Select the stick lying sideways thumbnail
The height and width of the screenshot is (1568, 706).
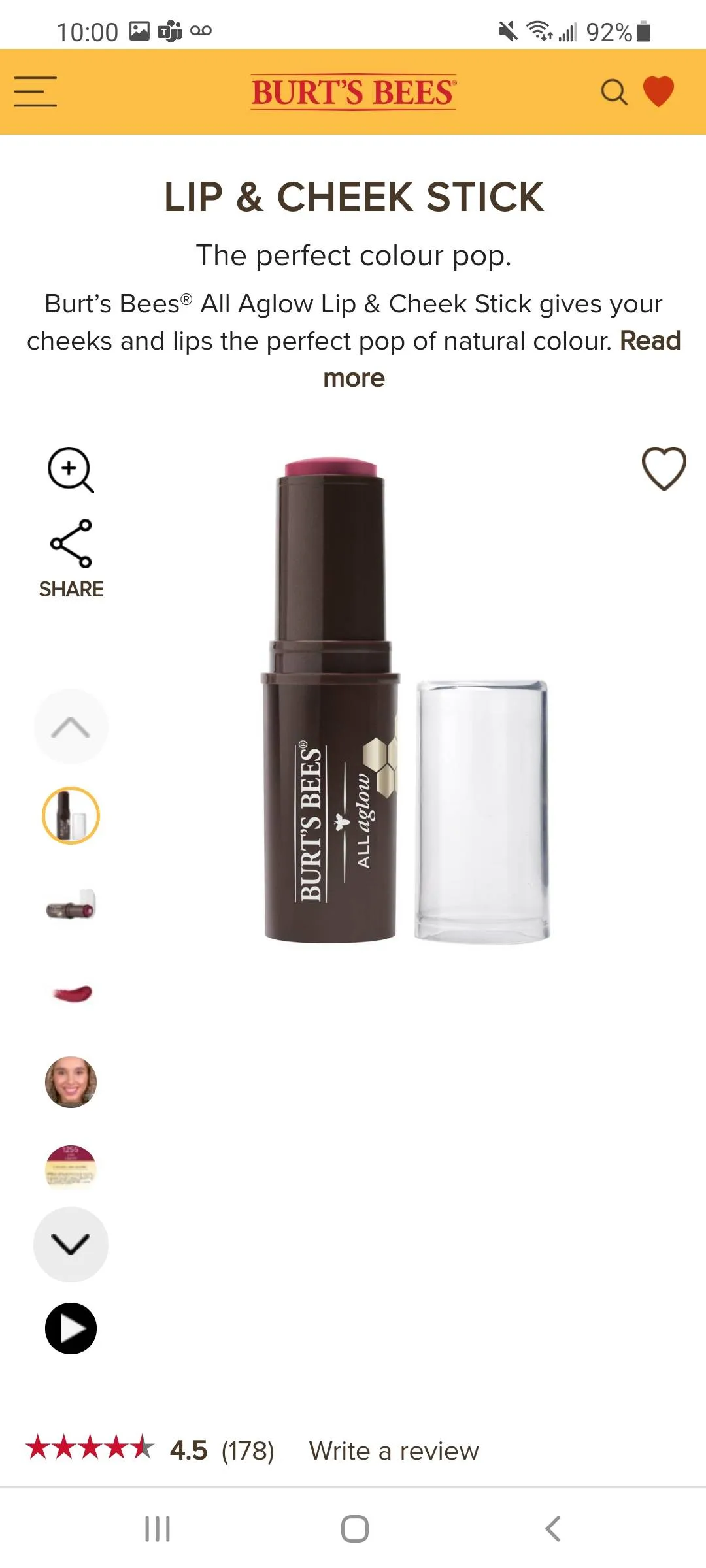[x=71, y=905]
